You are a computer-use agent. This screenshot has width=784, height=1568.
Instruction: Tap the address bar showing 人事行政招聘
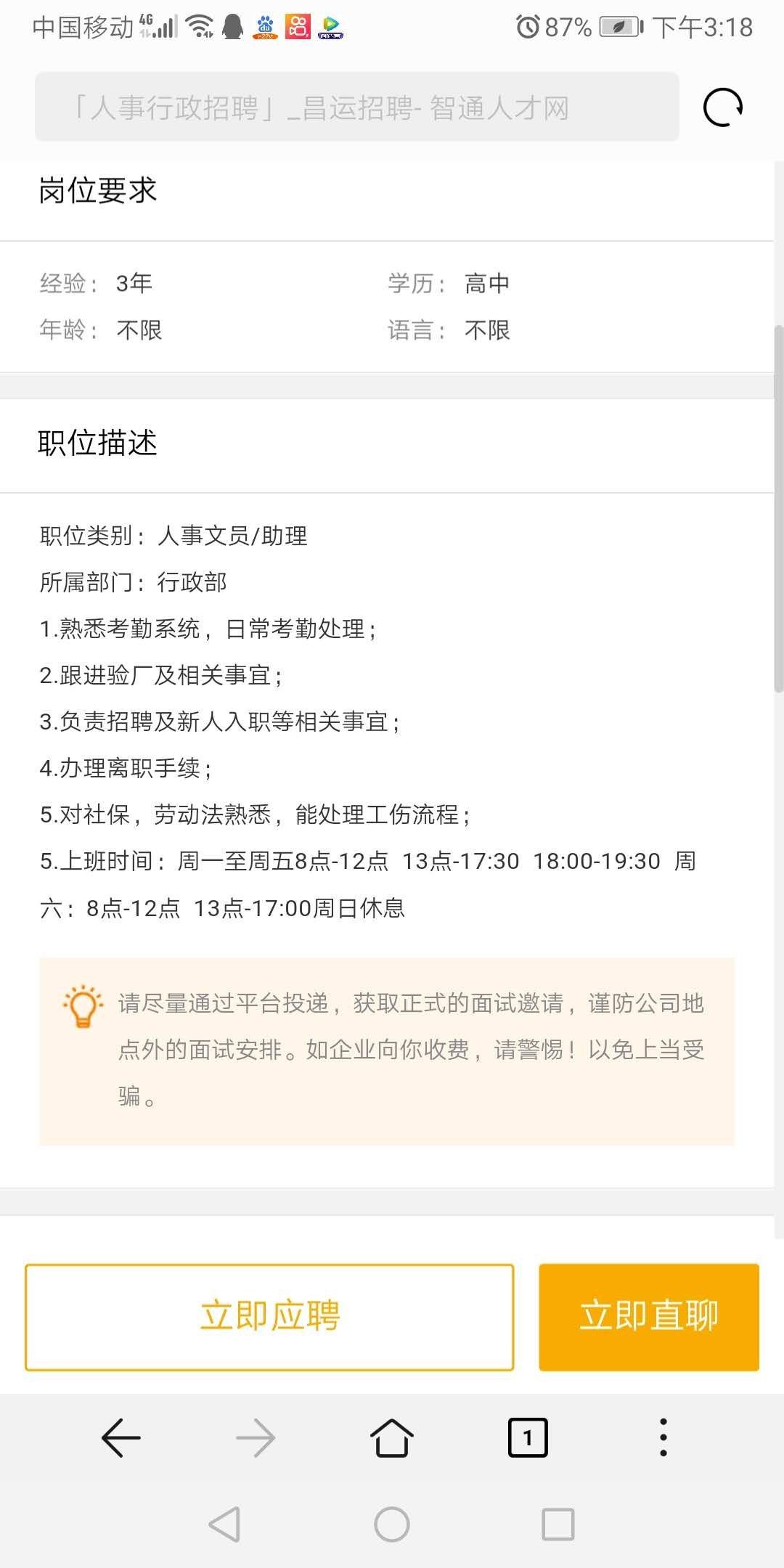pyautogui.click(x=356, y=107)
